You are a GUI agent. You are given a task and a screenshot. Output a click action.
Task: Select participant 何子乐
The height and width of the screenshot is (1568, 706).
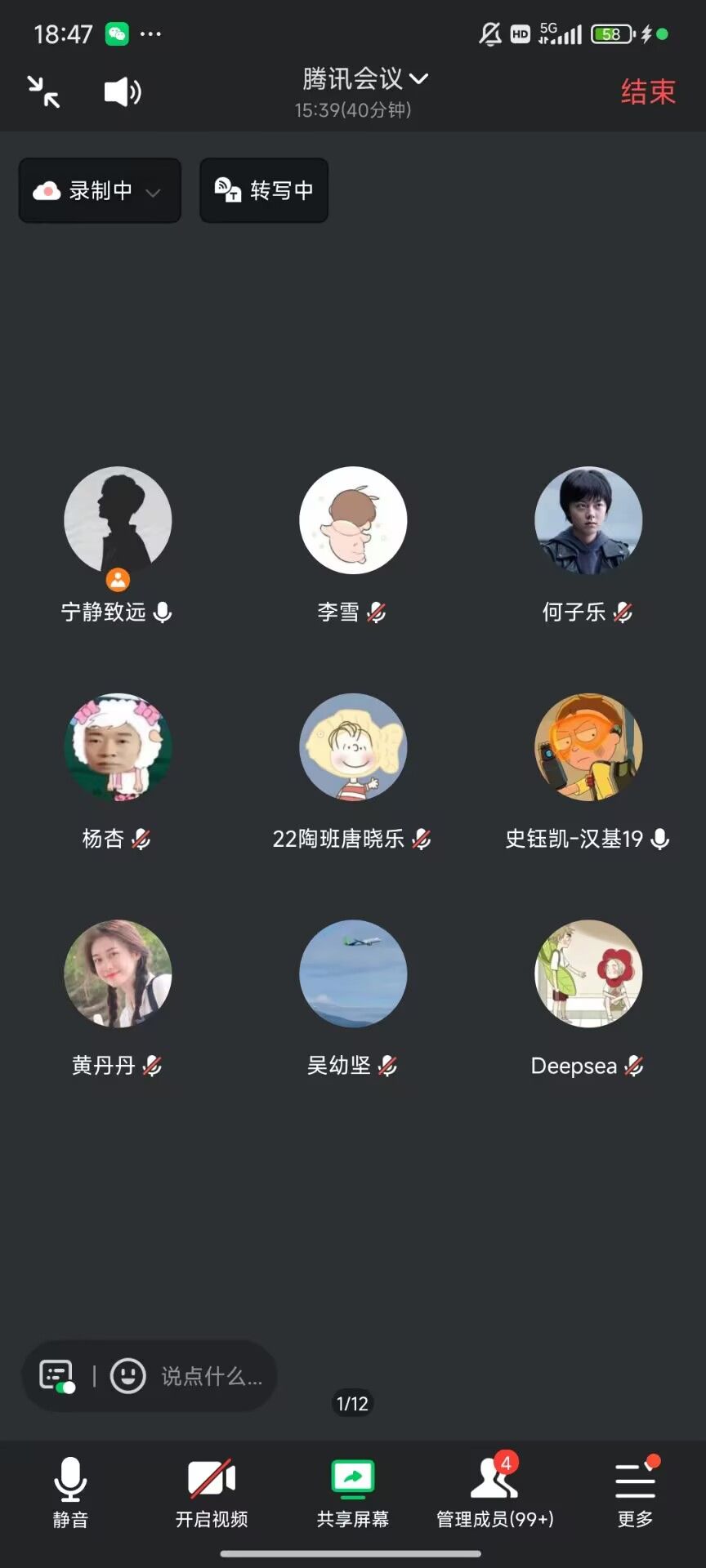[588, 521]
